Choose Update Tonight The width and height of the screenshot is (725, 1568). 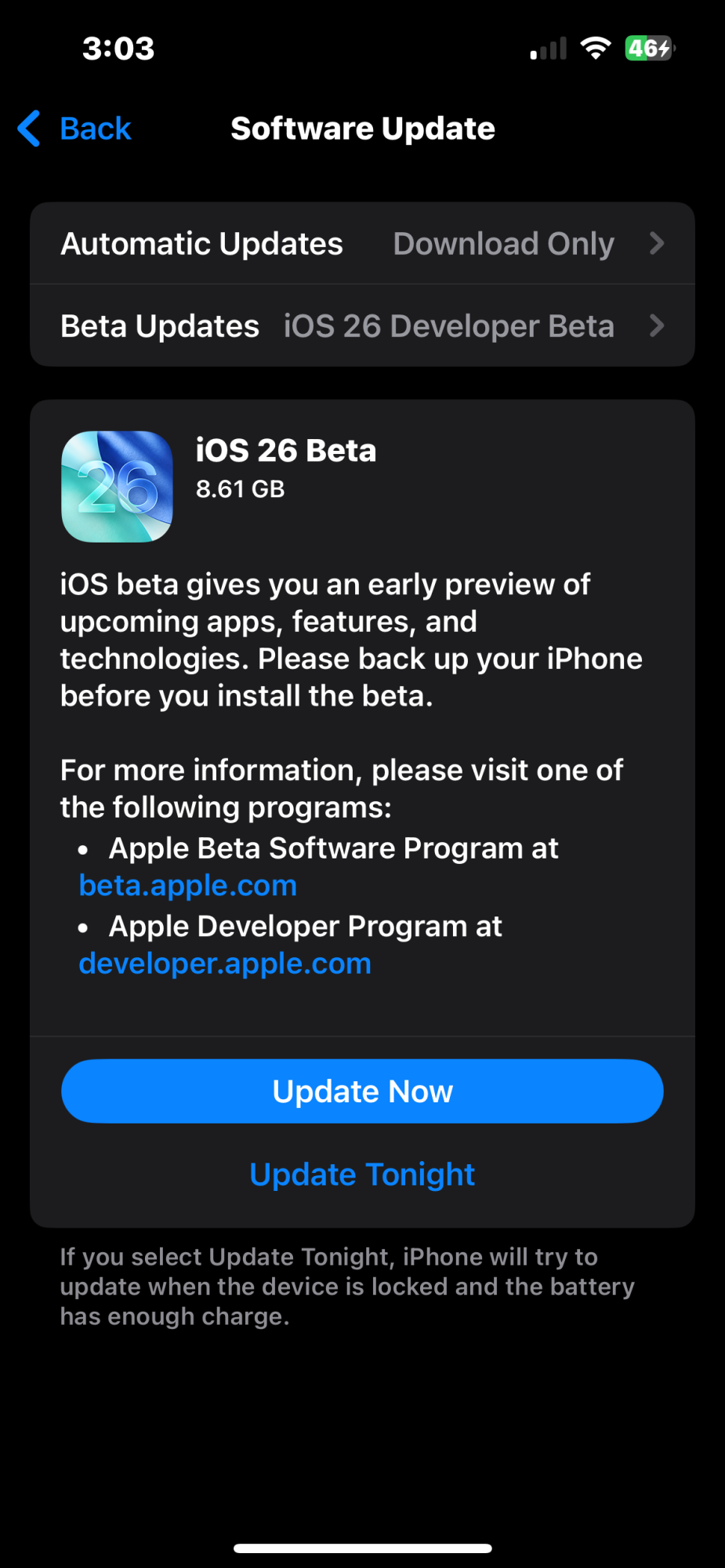[x=362, y=1174]
